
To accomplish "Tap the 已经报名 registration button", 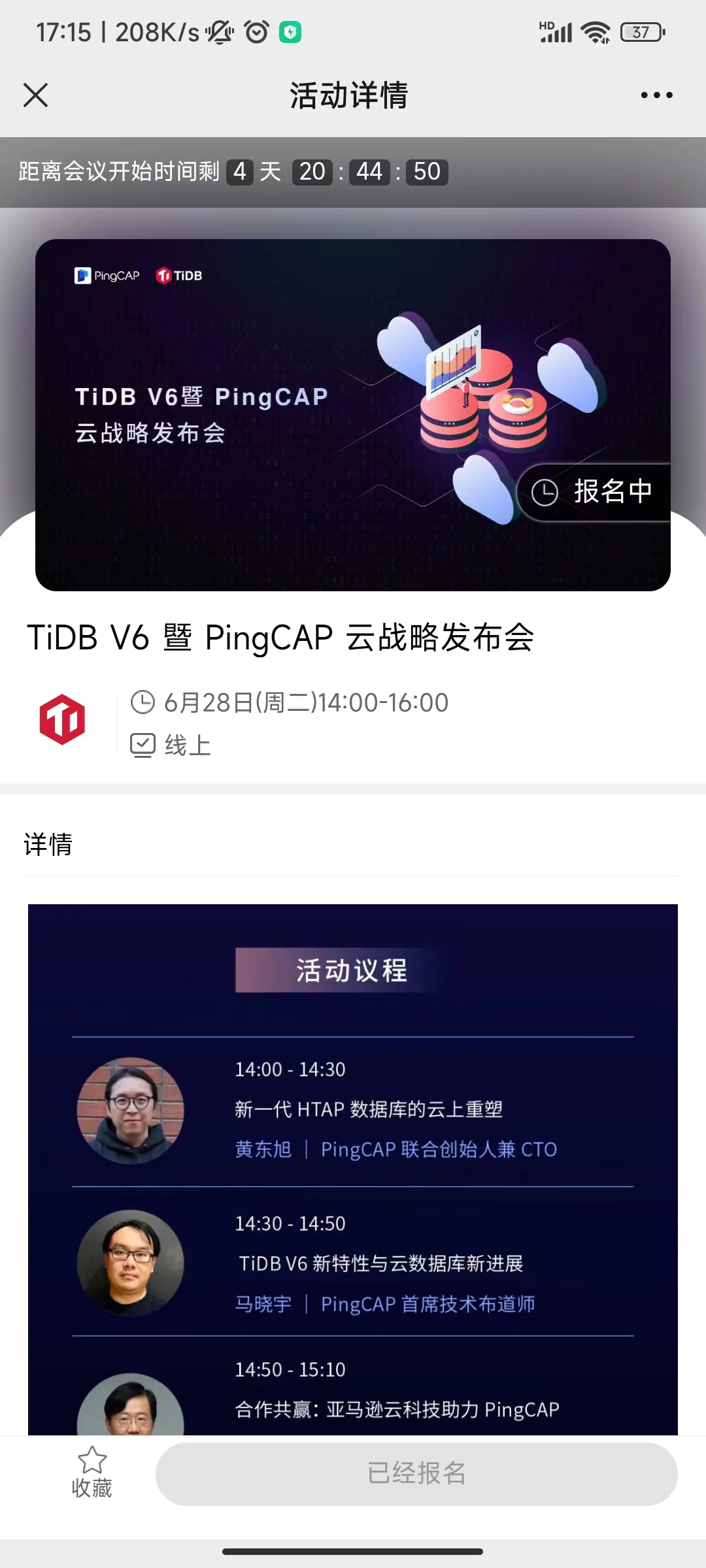I will pos(416,1474).
